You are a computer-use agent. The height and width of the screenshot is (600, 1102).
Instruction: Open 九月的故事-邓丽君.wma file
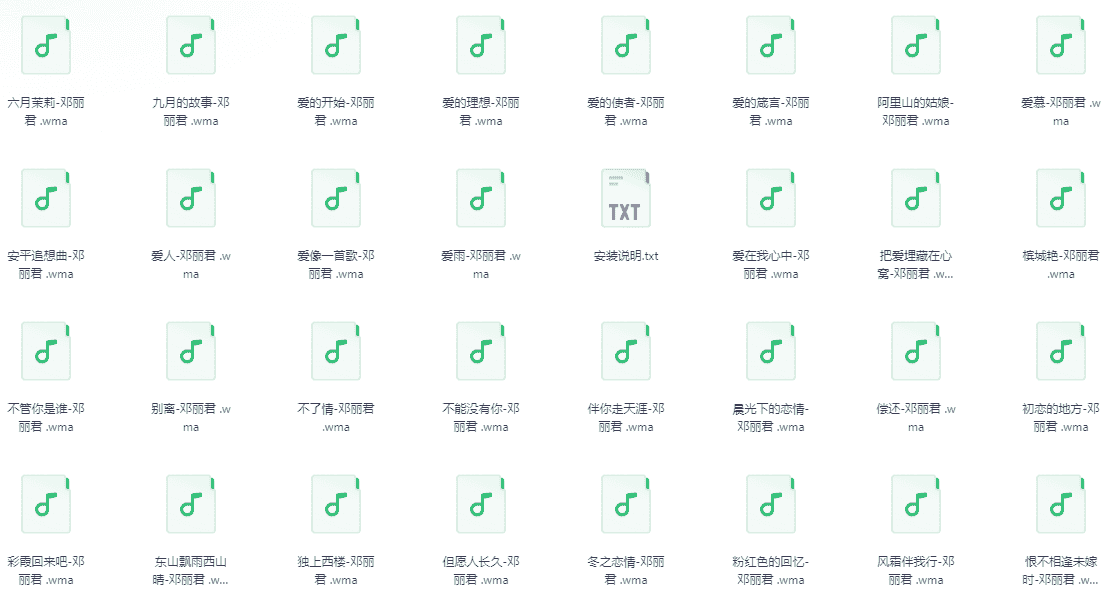tap(191, 46)
